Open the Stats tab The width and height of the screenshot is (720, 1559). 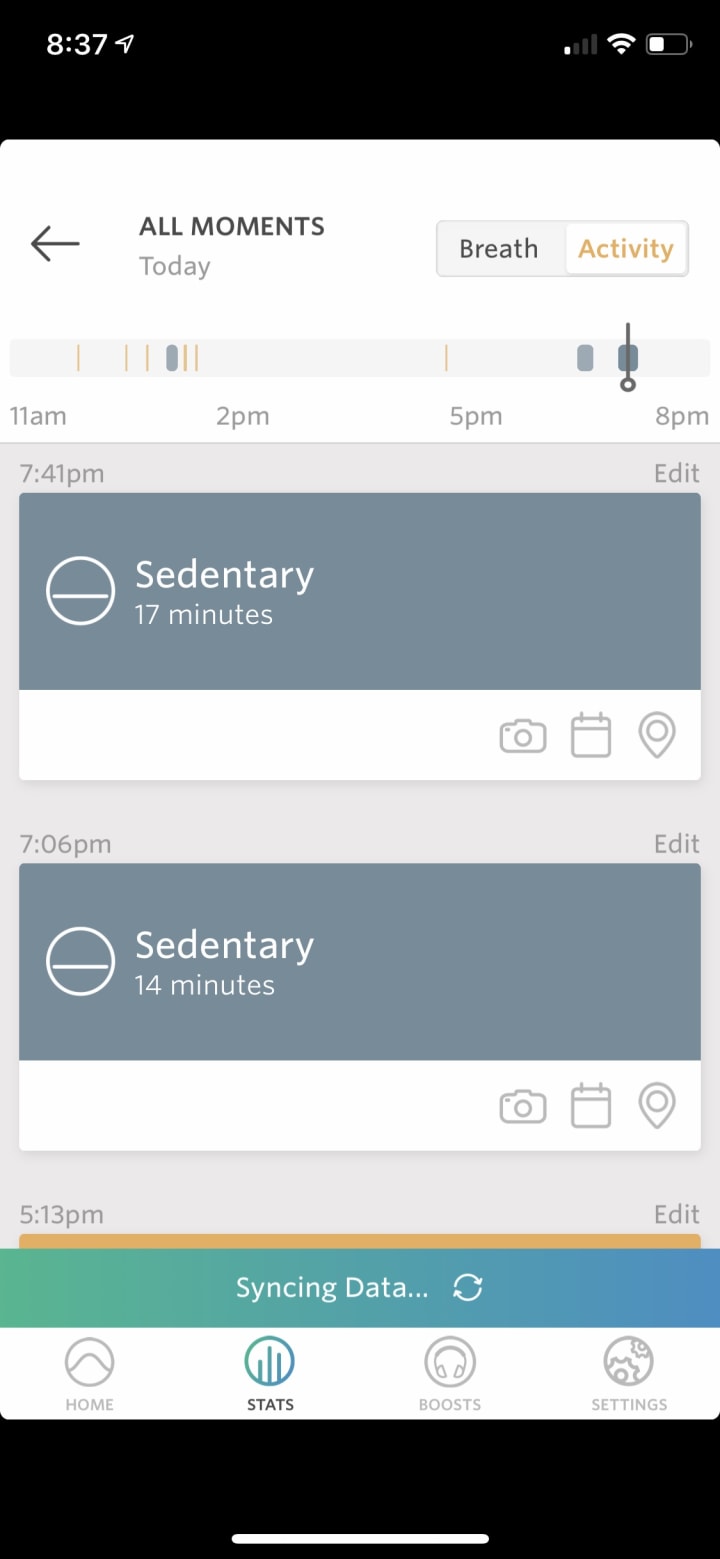tap(270, 1374)
